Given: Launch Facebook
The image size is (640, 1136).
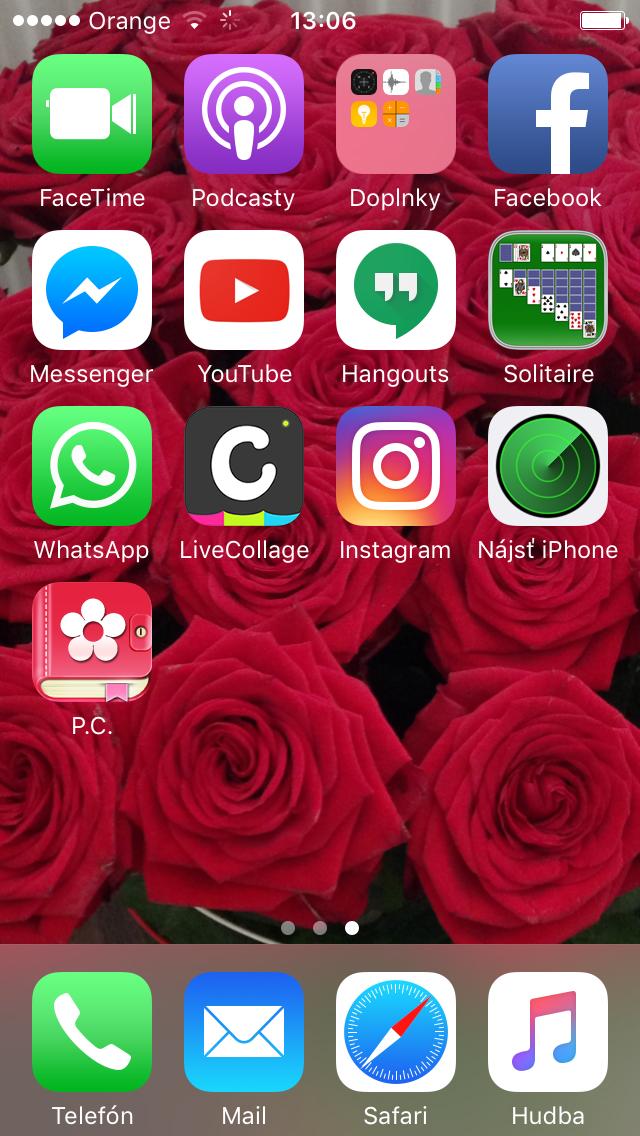Looking at the screenshot, I should (x=548, y=114).
